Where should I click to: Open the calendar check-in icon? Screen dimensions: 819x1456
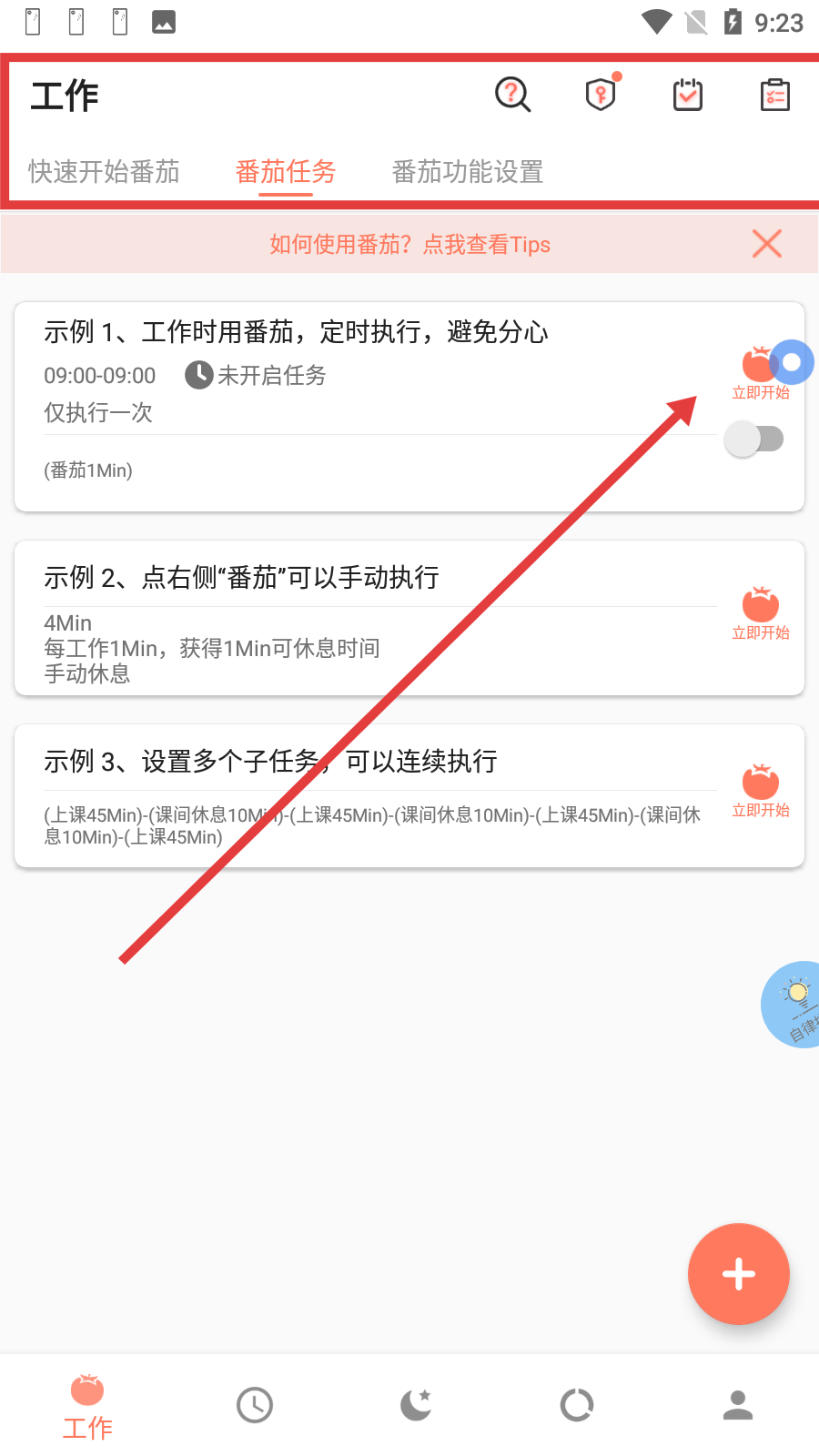(x=688, y=95)
